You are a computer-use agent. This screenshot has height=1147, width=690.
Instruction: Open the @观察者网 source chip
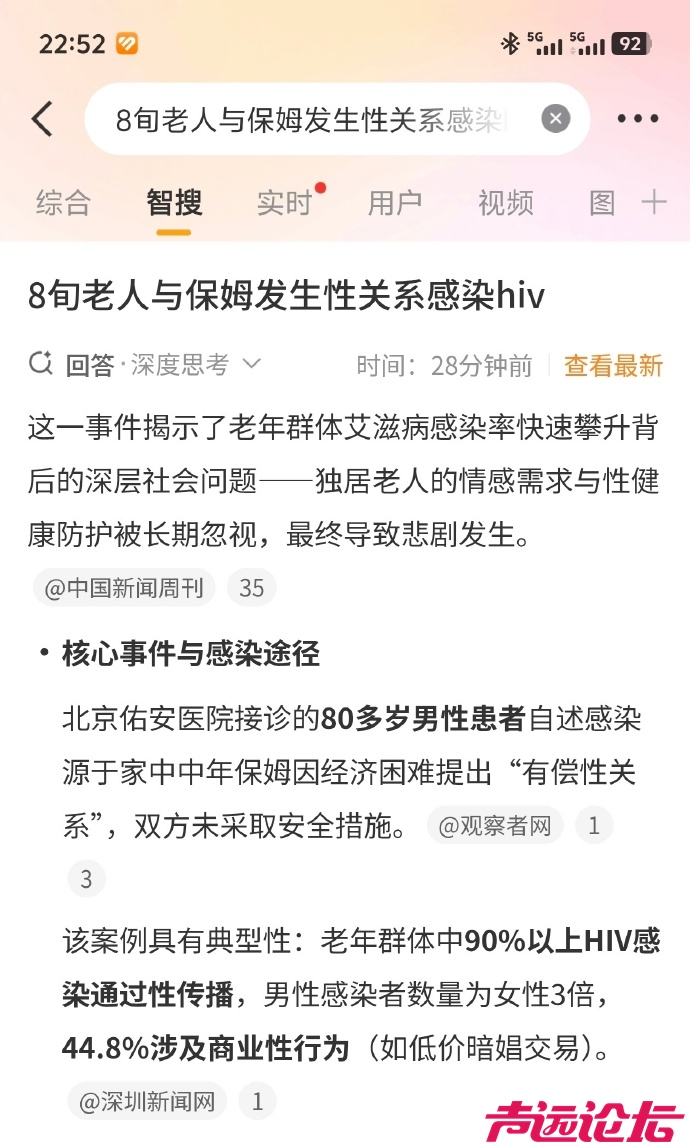tap(495, 826)
